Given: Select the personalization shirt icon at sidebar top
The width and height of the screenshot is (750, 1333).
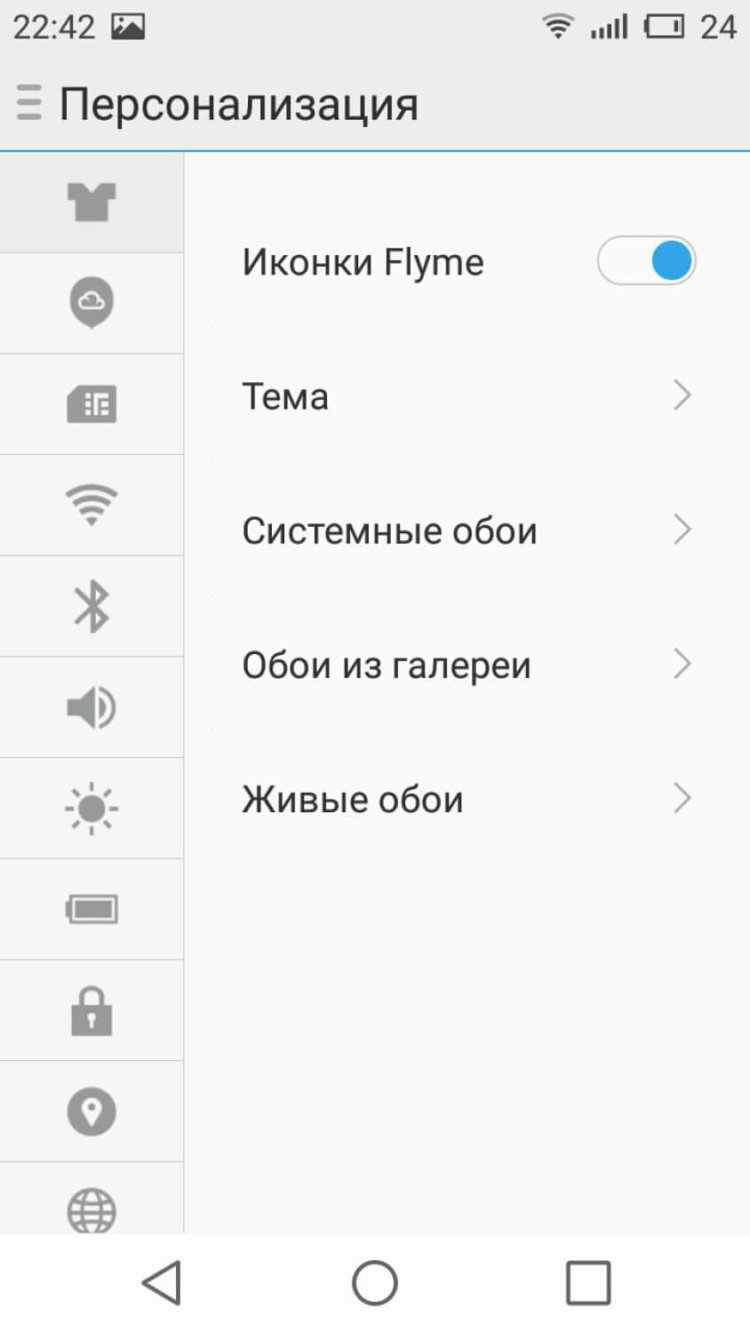Looking at the screenshot, I should click(x=92, y=200).
